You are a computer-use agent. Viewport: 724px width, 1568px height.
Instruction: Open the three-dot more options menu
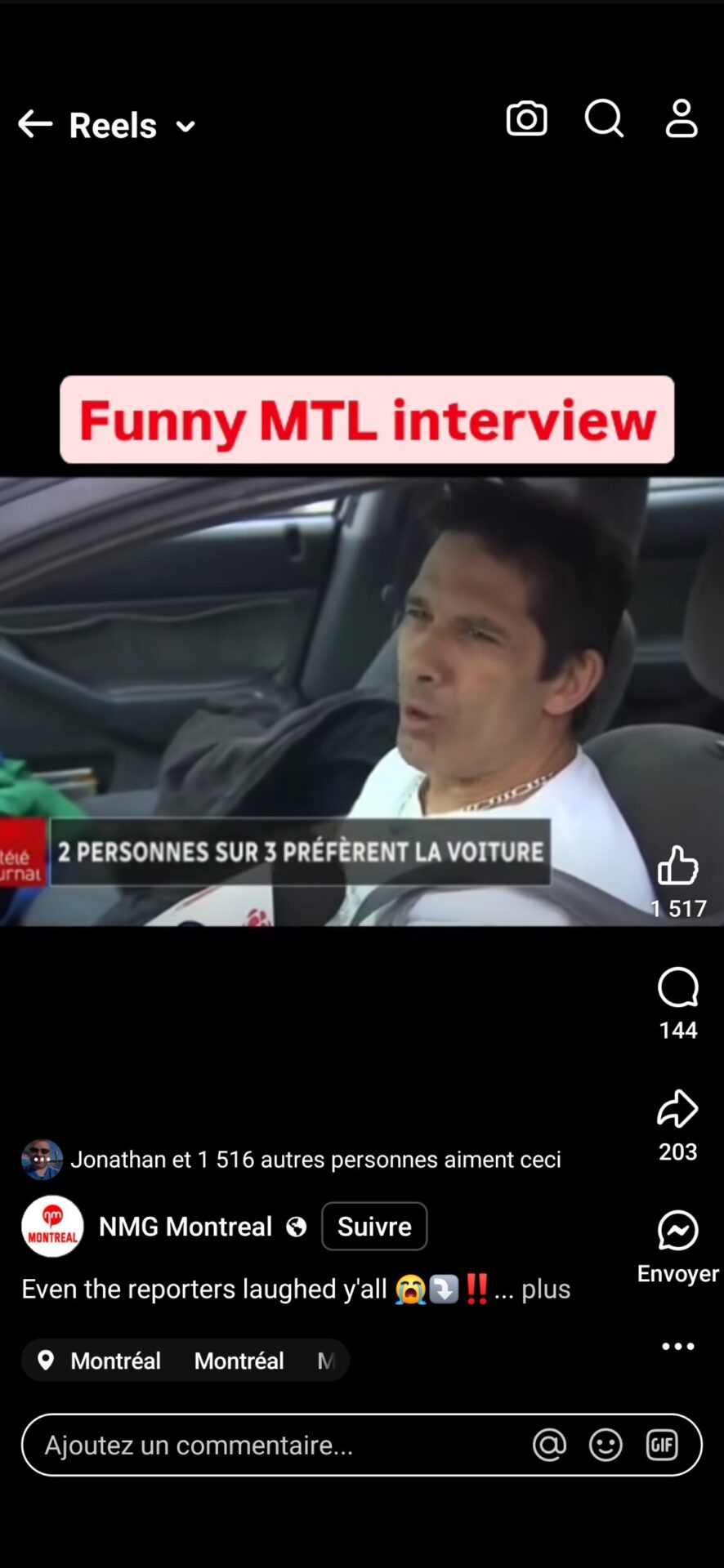coord(677,1347)
